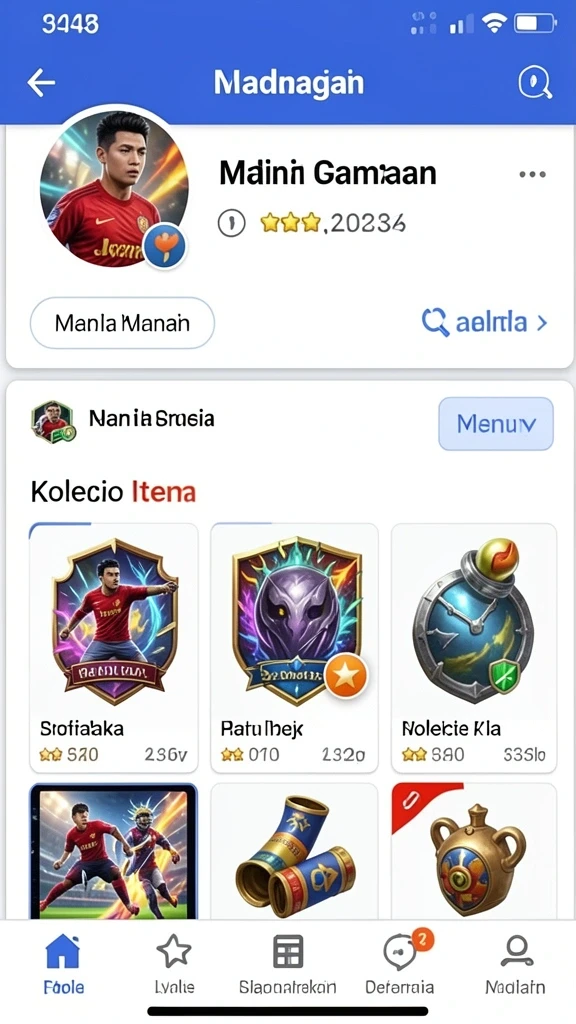Screen dimensions: 576x1024
Task: Open the Ratu Ihejk item card
Action: [x=294, y=648]
